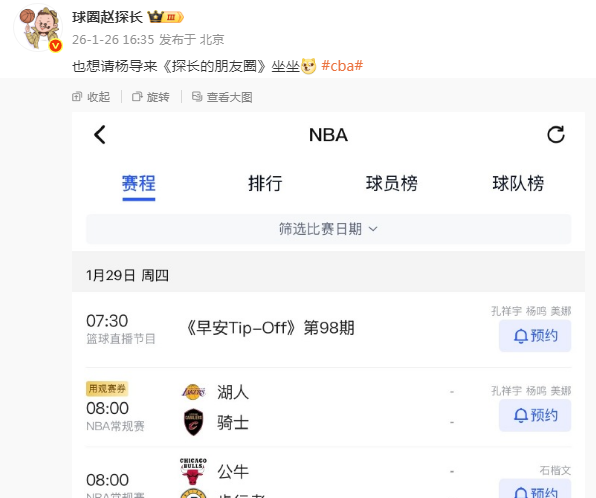Viewport: 596px width, 498px height.
Task: Open the expanded NBA schedule picture
Action: (x=328, y=305)
